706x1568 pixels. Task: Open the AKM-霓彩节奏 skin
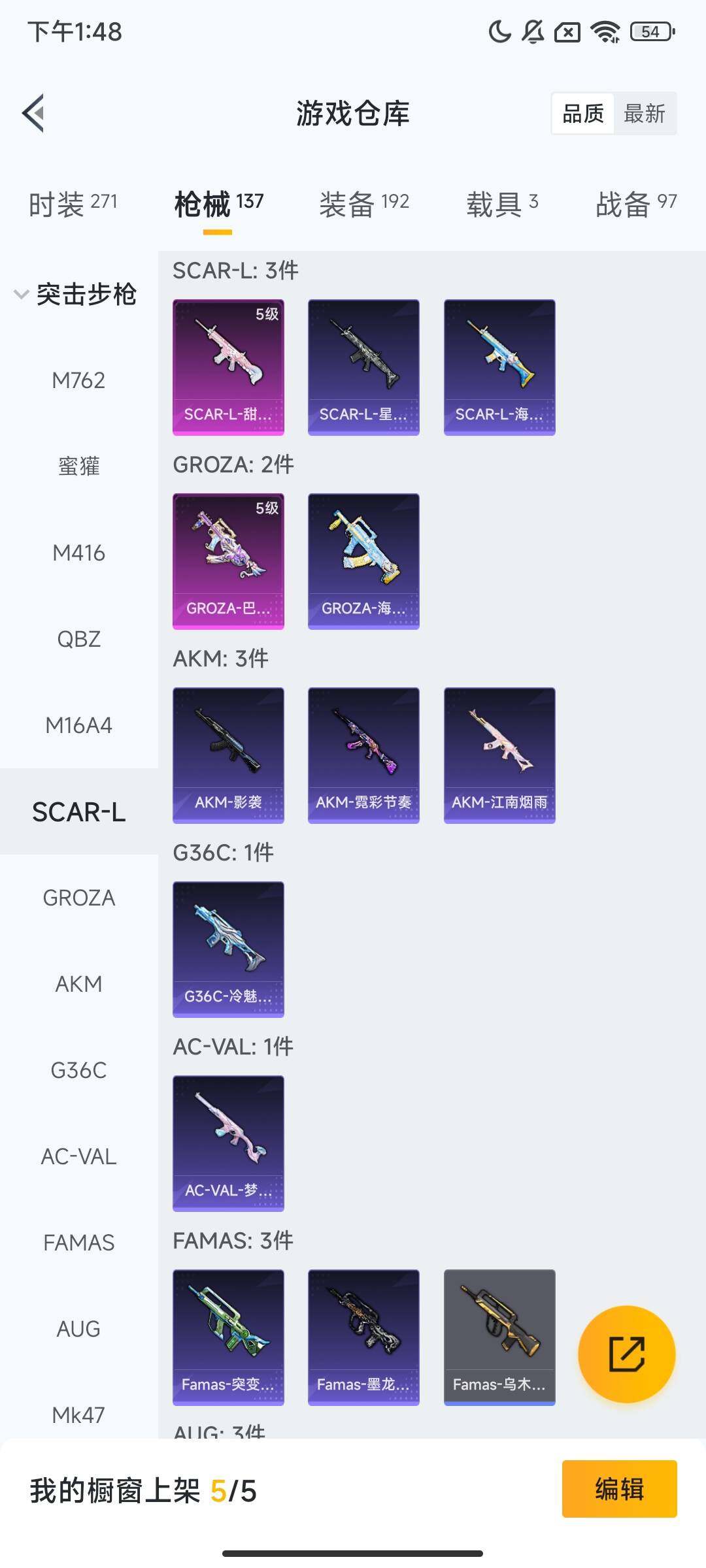(x=363, y=755)
